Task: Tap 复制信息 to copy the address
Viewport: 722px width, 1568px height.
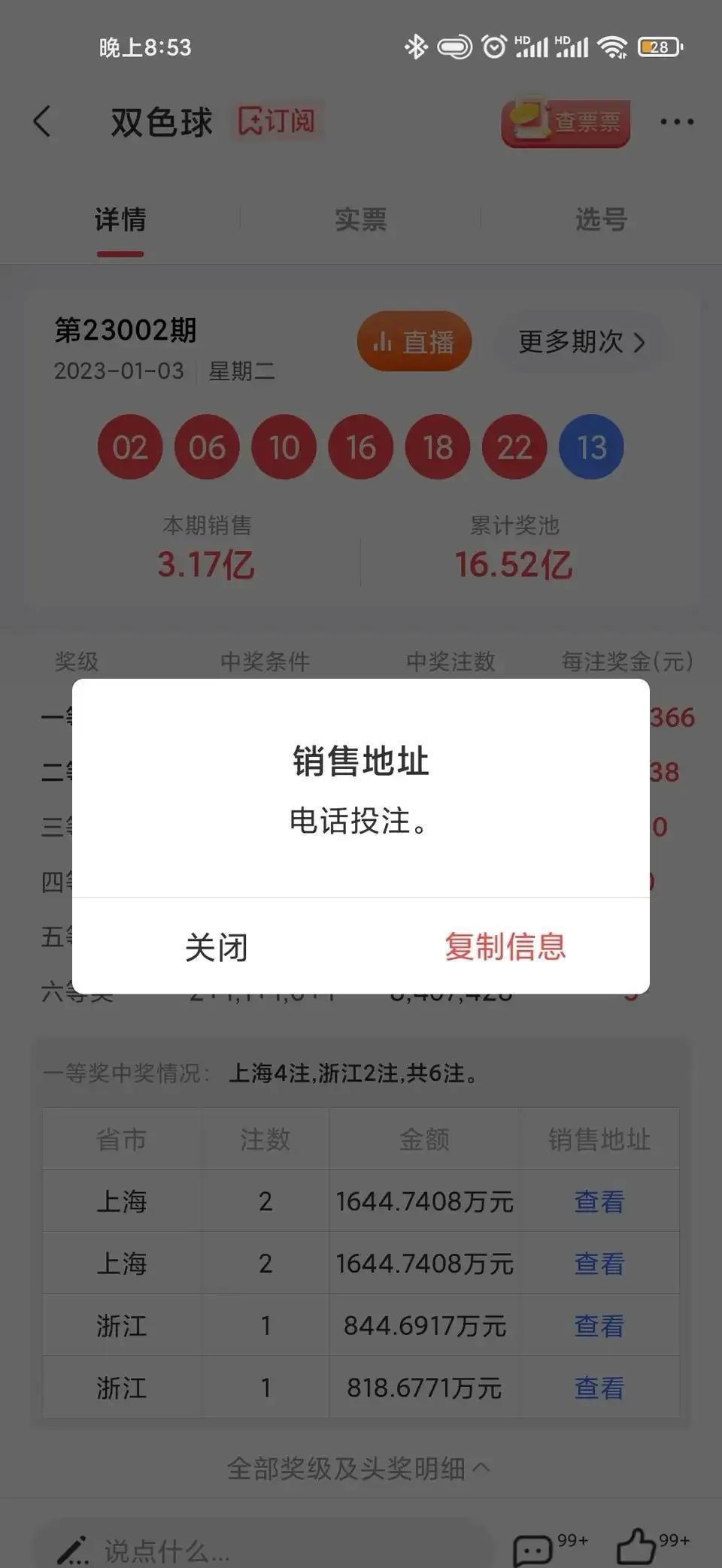Action: (505, 946)
